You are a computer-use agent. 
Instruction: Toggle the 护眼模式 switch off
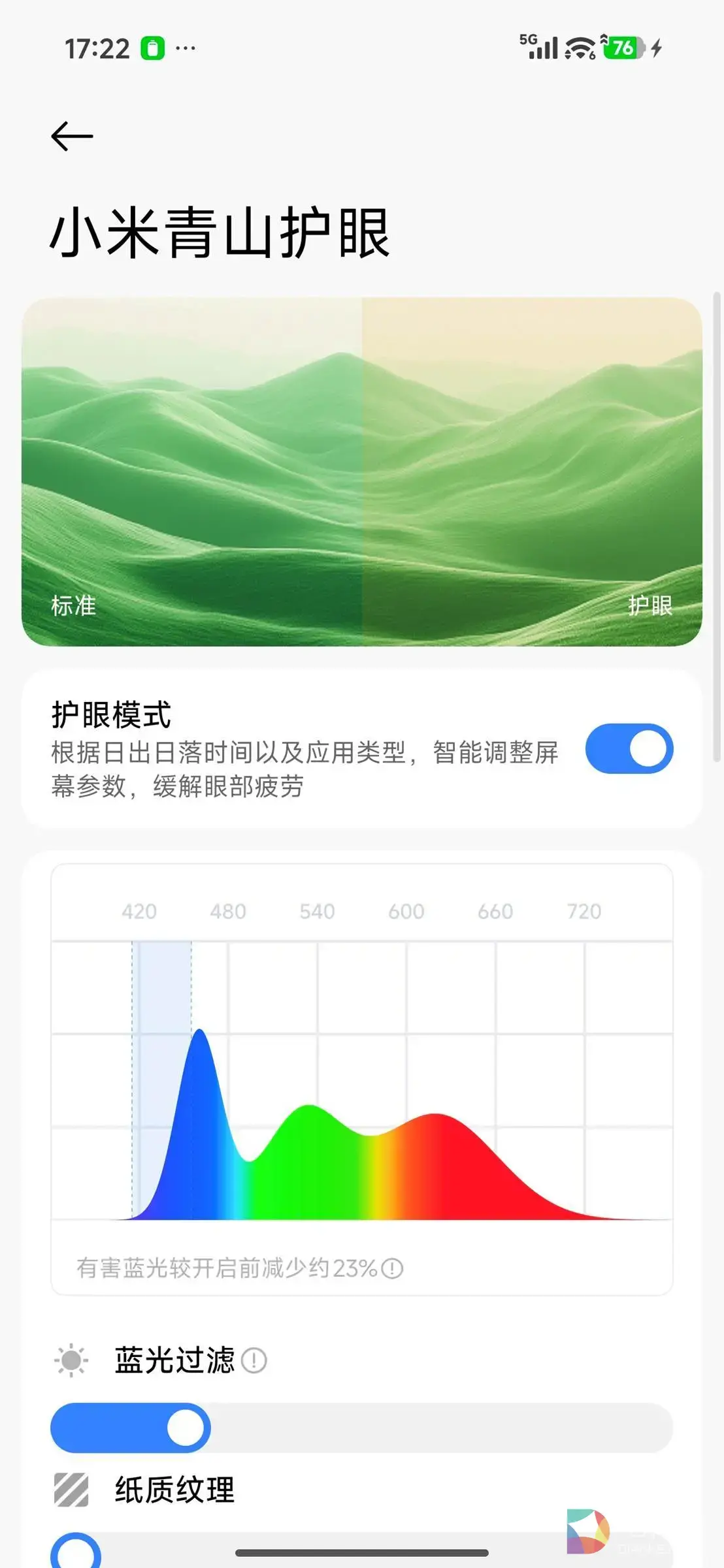(629, 748)
